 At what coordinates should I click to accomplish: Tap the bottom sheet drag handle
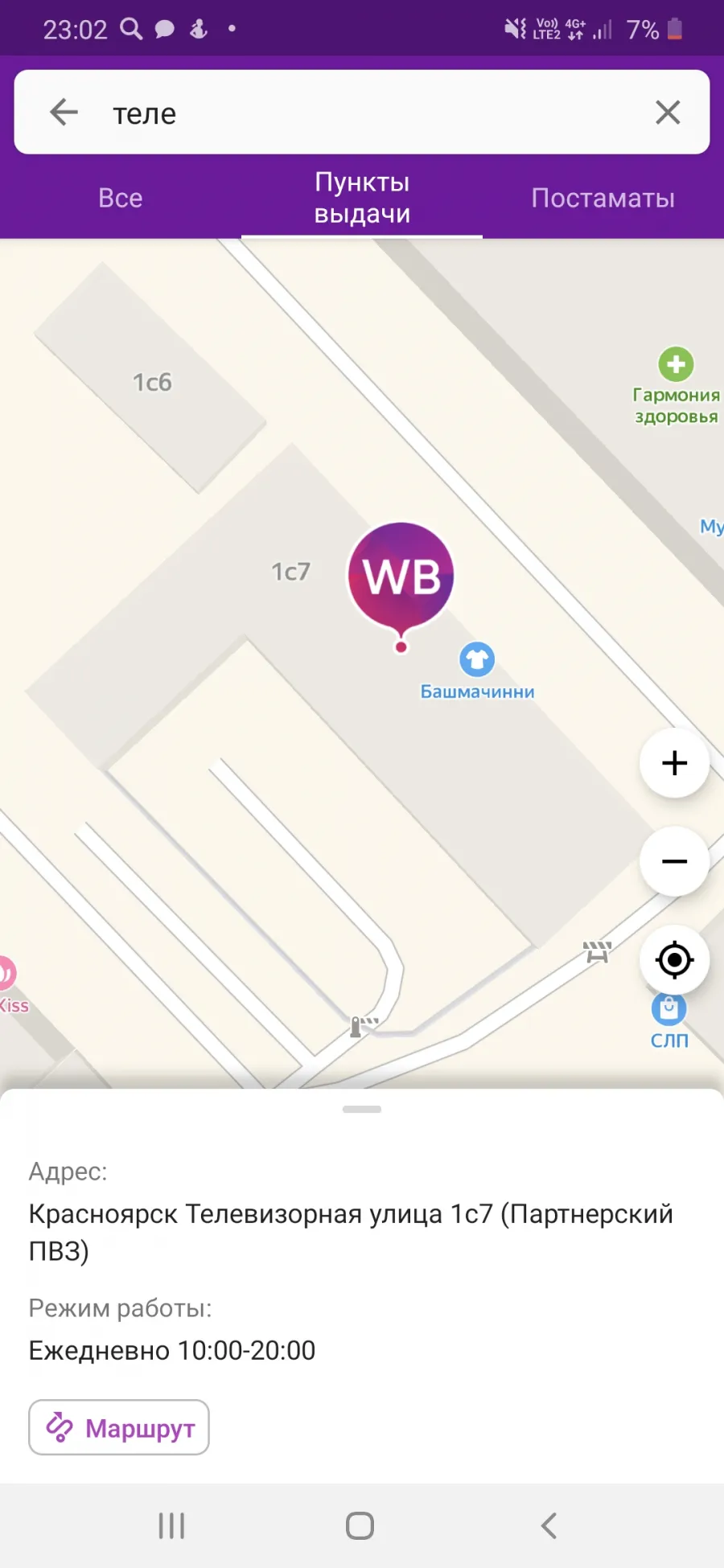362,1109
